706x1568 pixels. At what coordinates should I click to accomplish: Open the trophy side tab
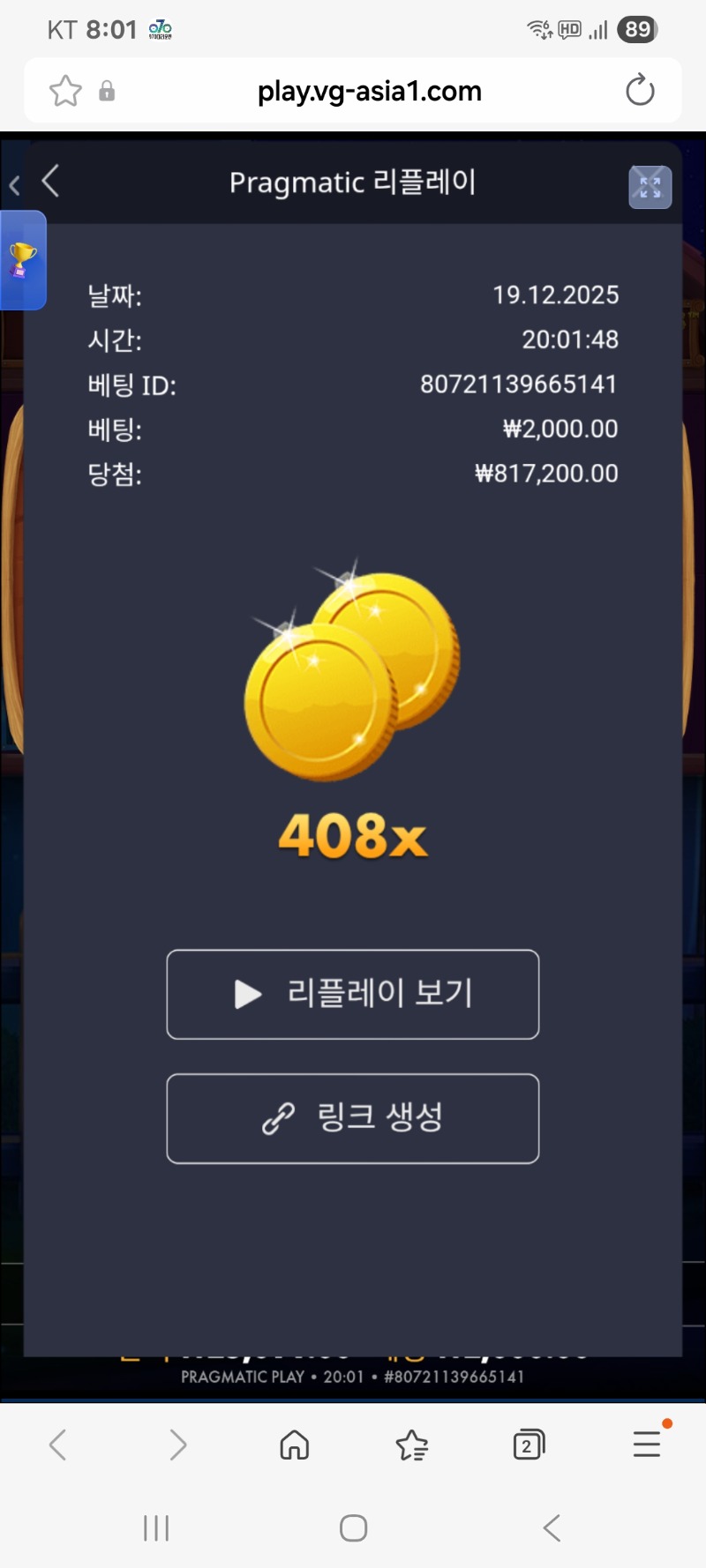pos(23,260)
